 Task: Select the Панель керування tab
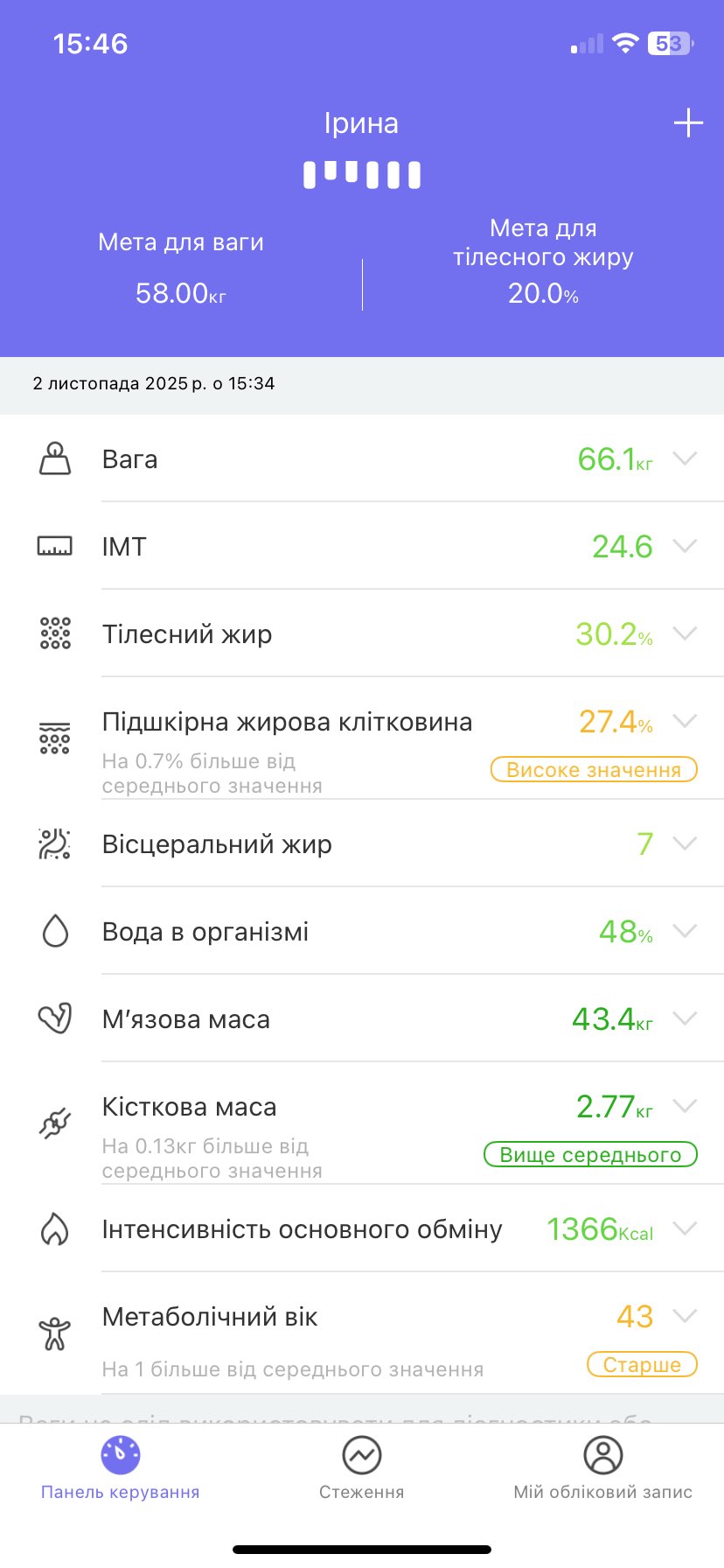click(121, 1468)
